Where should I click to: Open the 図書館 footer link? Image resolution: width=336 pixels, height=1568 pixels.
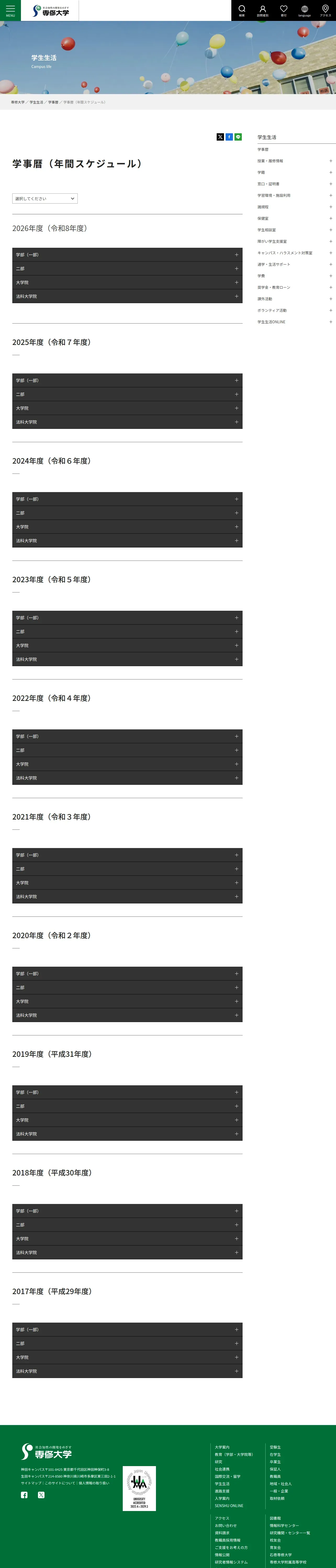[x=276, y=1518]
